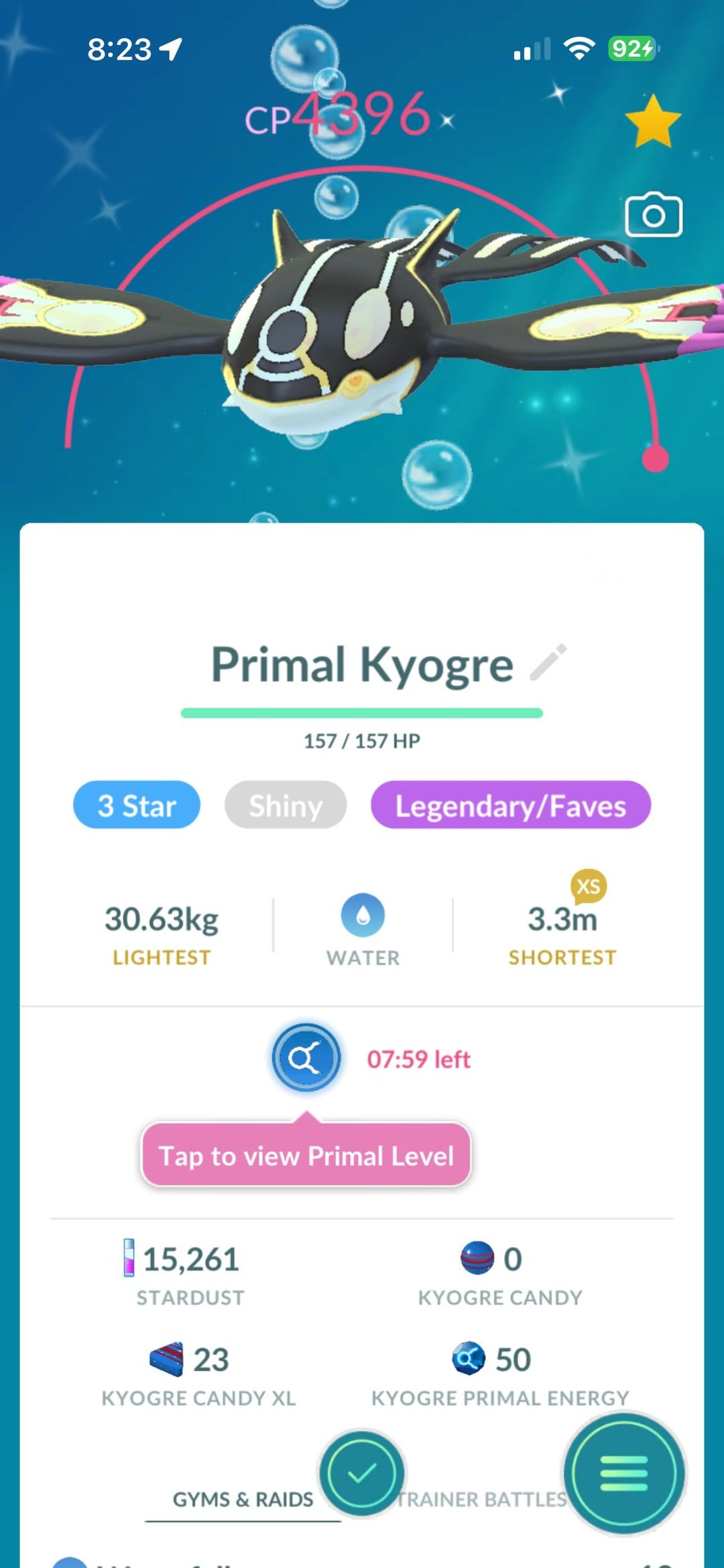Screen dimensions: 724x1568
Task: Close the Pokémon details with the checkmark button
Action: coord(362,1472)
